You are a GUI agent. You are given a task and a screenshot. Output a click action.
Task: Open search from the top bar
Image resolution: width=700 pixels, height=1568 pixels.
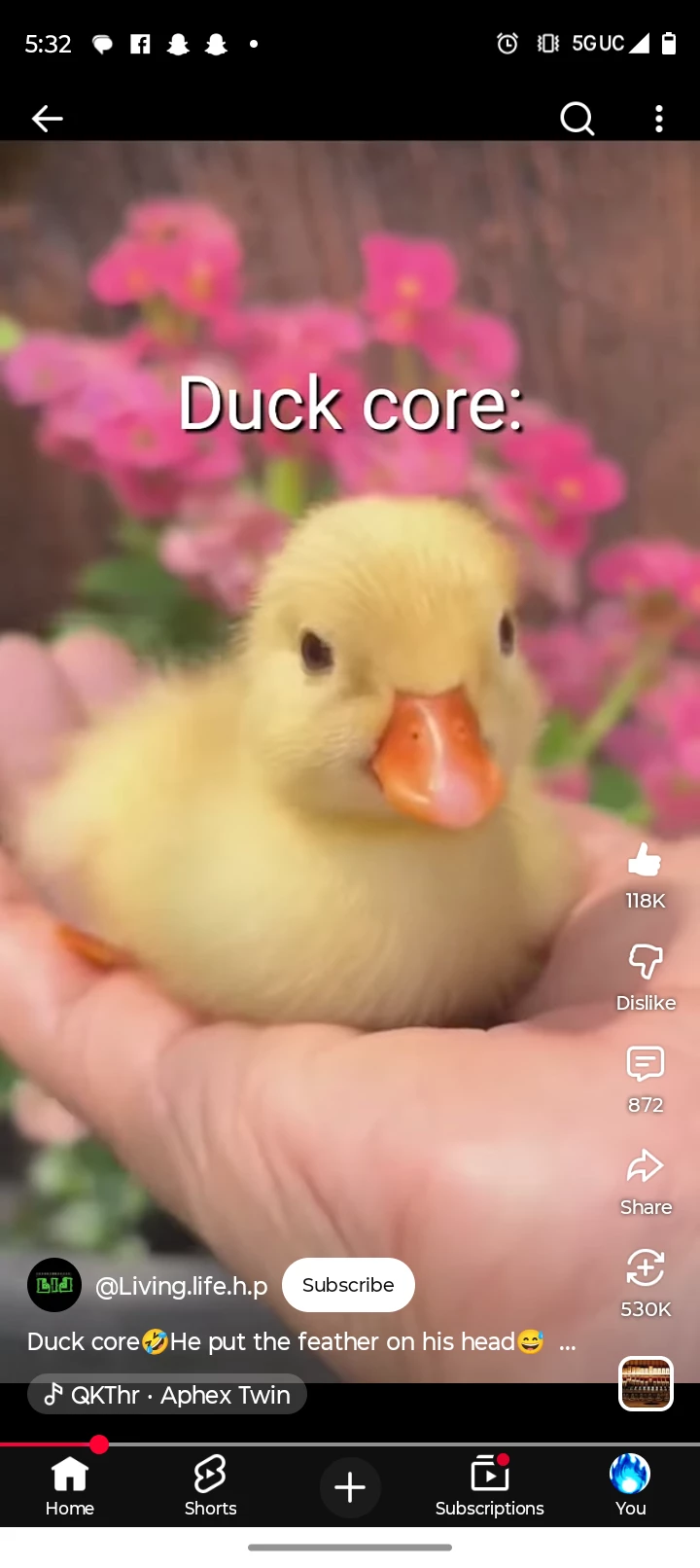pos(577,119)
